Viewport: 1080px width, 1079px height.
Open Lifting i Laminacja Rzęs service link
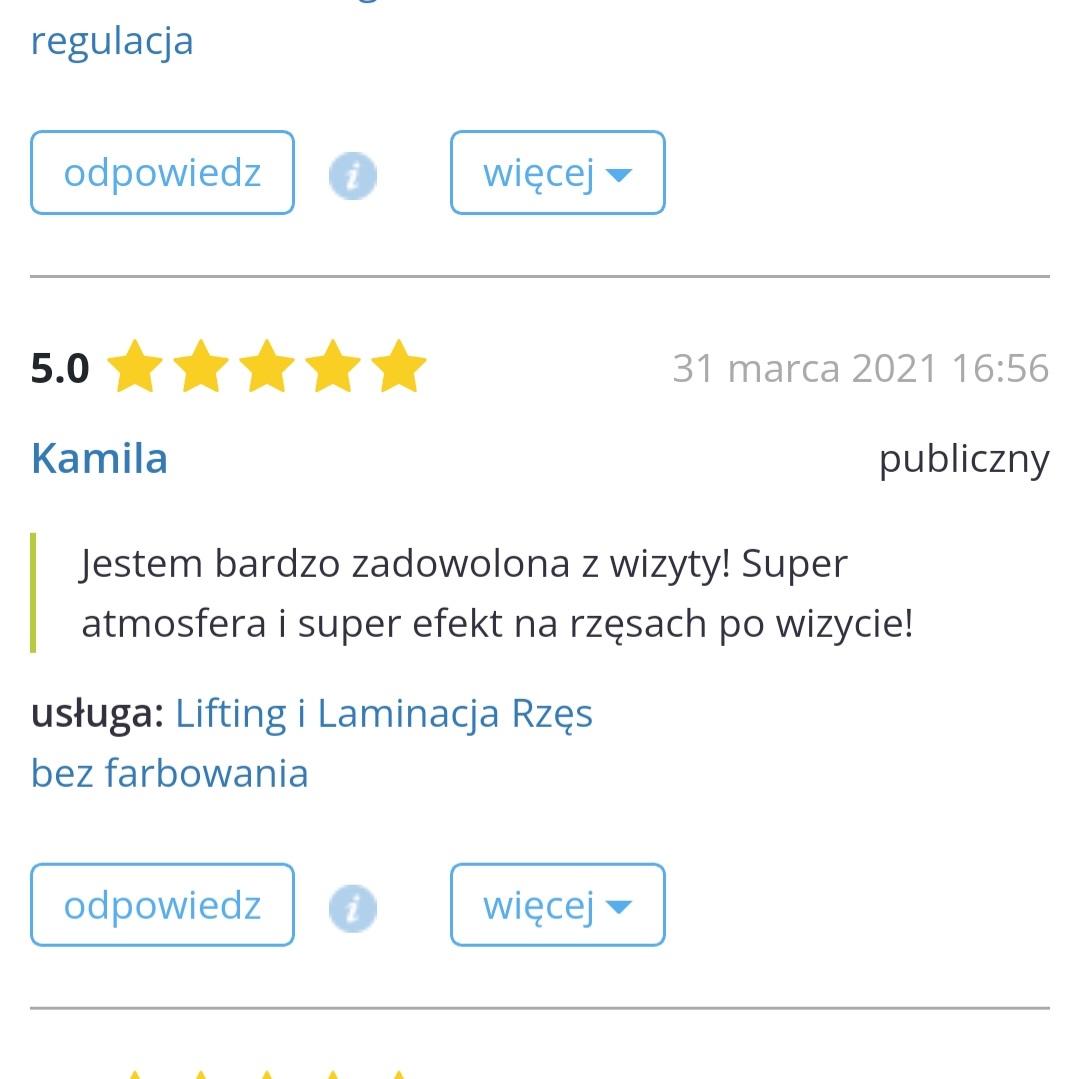coord(384,714)
